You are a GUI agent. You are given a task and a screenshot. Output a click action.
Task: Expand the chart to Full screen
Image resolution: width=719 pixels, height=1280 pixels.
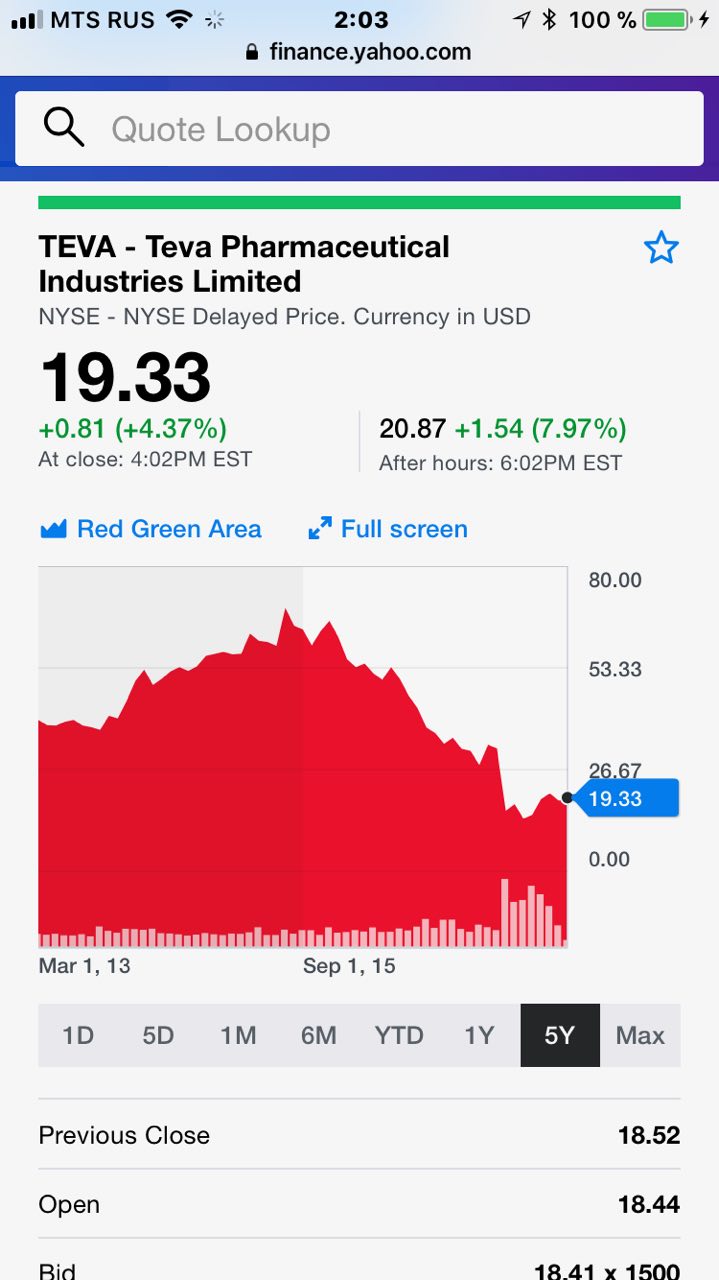coord(388,529)
